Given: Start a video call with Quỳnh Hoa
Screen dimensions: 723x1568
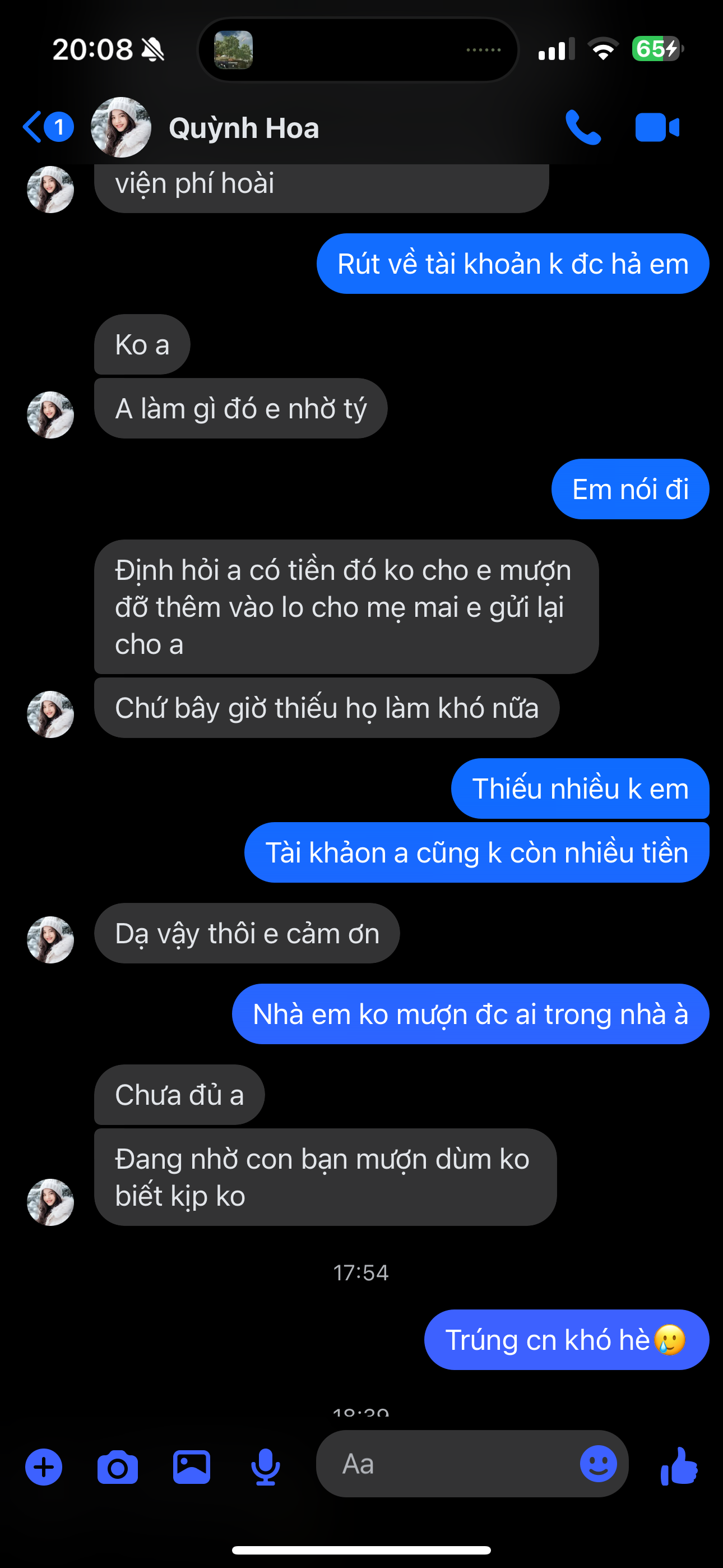Looking at the screenshot, I should point(657,127).
